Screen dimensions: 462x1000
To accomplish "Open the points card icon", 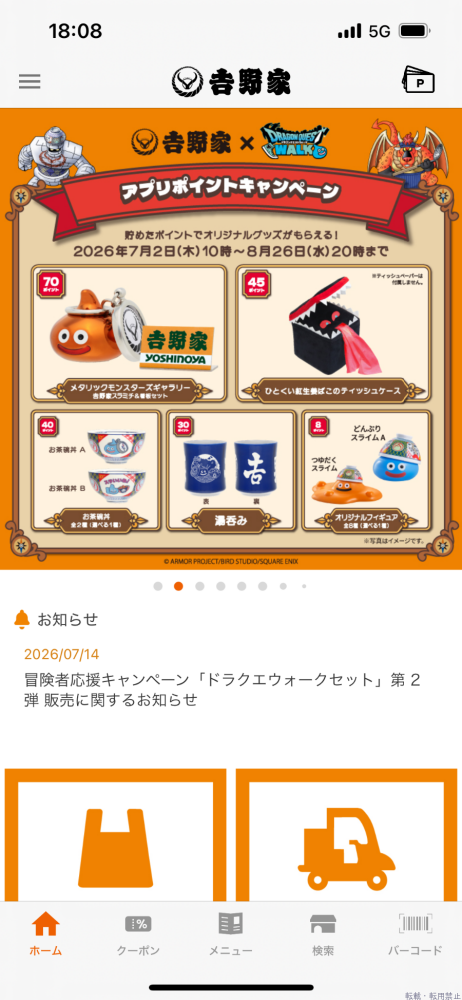I will [418, 81].
